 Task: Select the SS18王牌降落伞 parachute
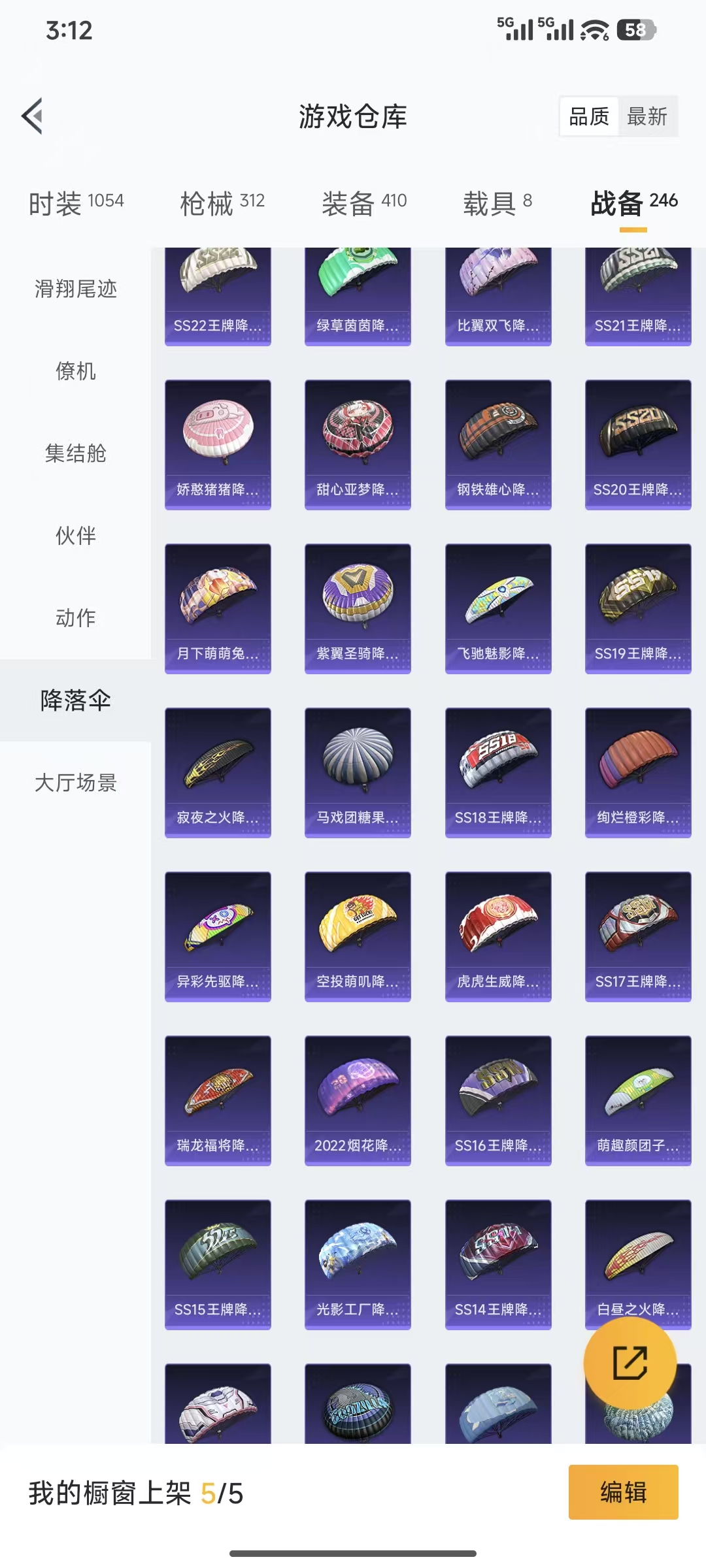[498, 771]
